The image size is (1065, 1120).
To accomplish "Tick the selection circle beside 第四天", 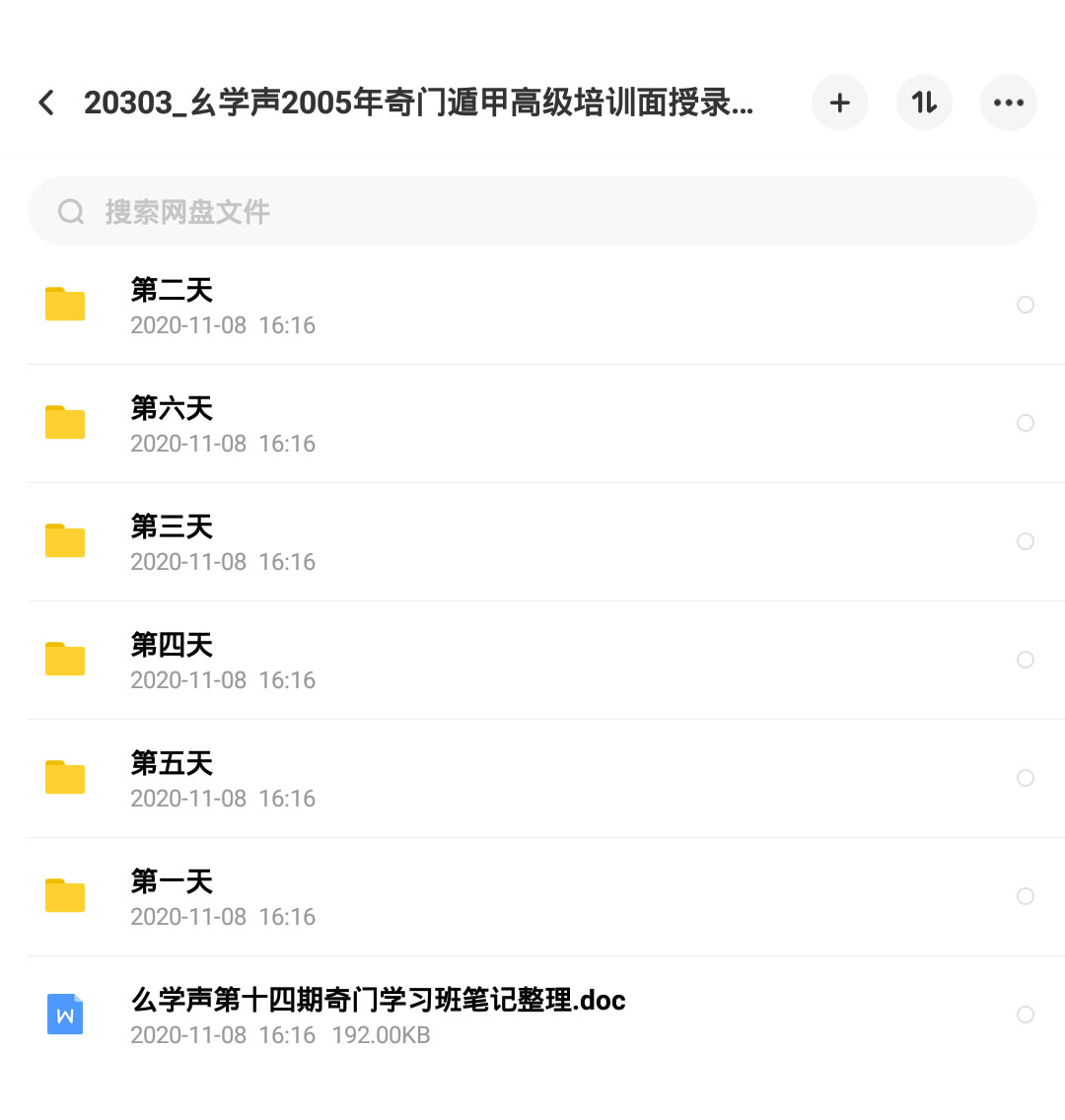I will tap(1025, 660).
